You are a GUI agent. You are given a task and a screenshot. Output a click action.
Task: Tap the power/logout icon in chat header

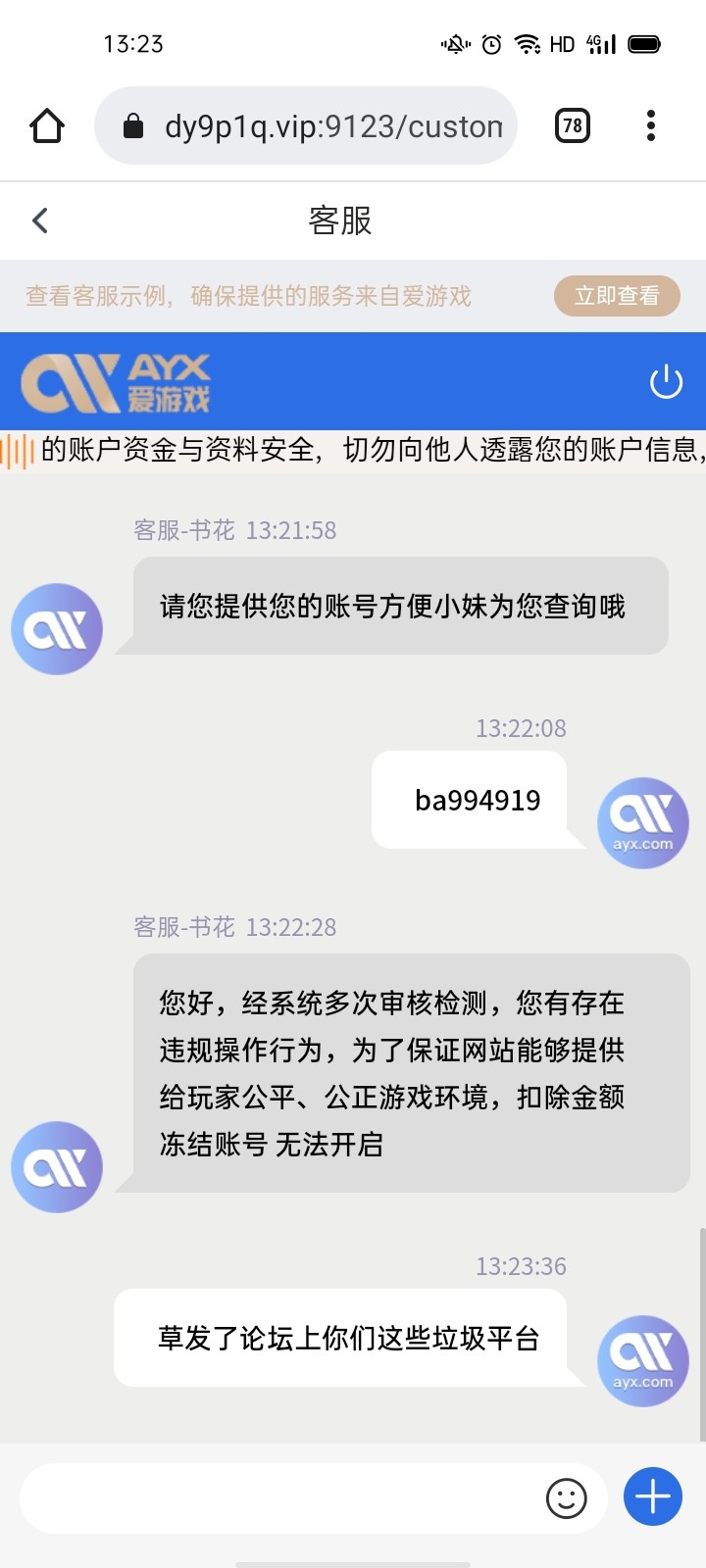pyautogui.click(x=665, y=382)
